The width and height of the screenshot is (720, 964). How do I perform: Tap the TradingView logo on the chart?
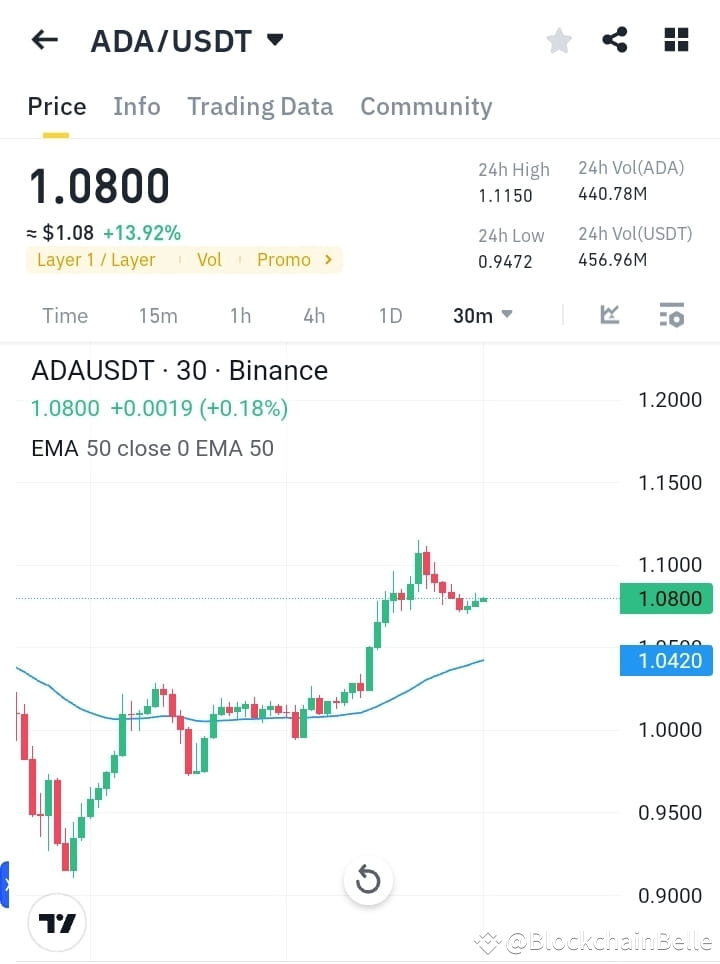(x=56, y=922)
